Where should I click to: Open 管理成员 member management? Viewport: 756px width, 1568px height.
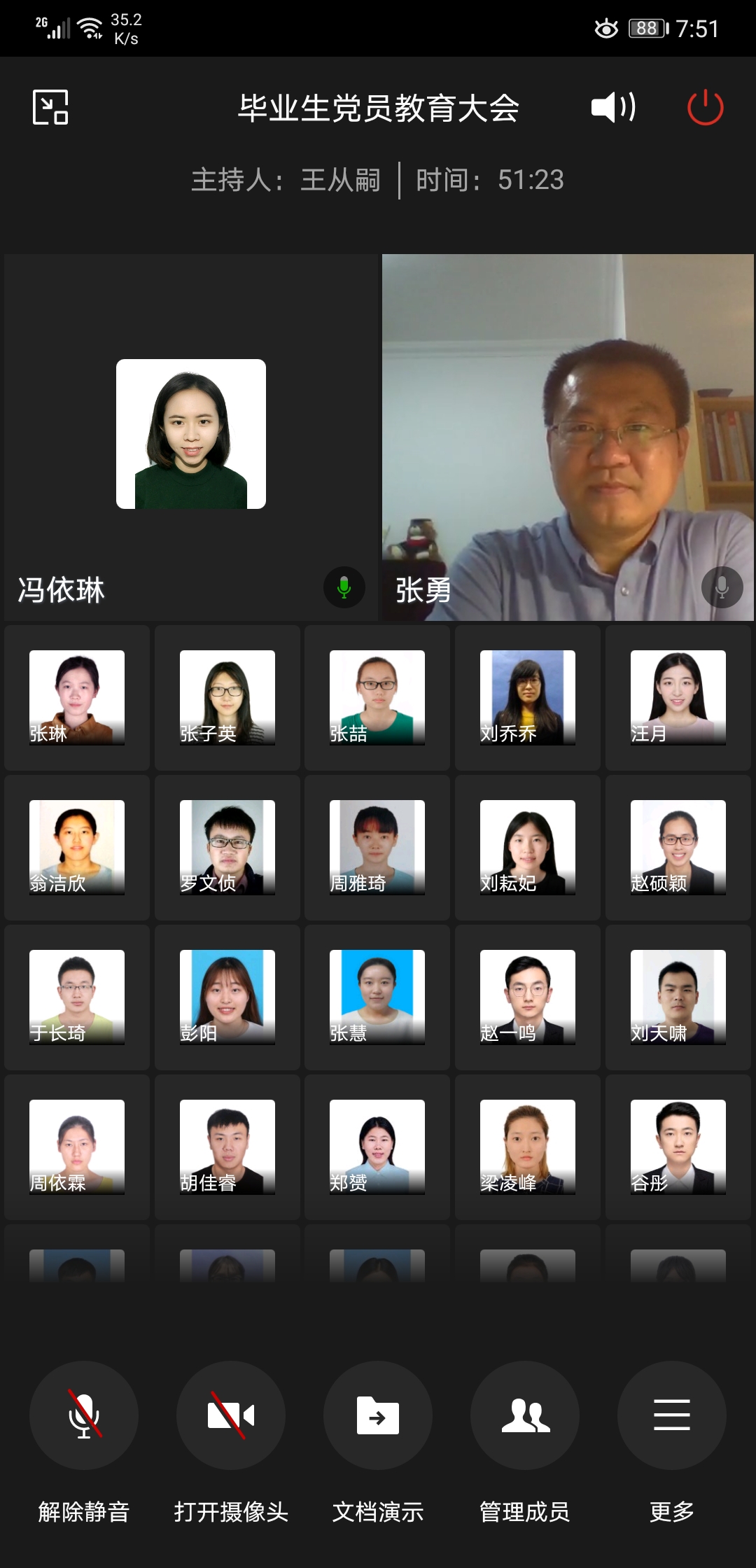(x=525, y=1415)
